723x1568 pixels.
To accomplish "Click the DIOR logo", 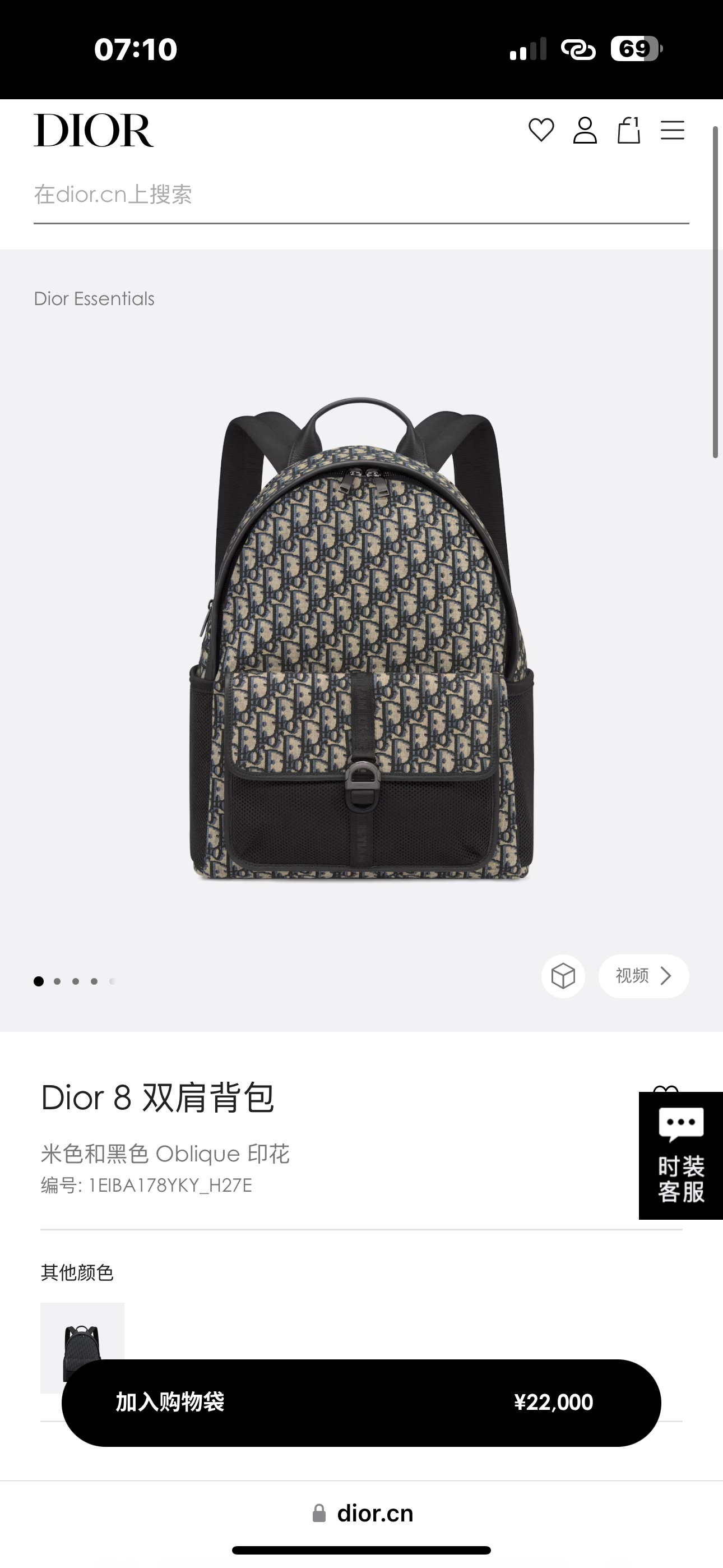I will pos(92,130).
